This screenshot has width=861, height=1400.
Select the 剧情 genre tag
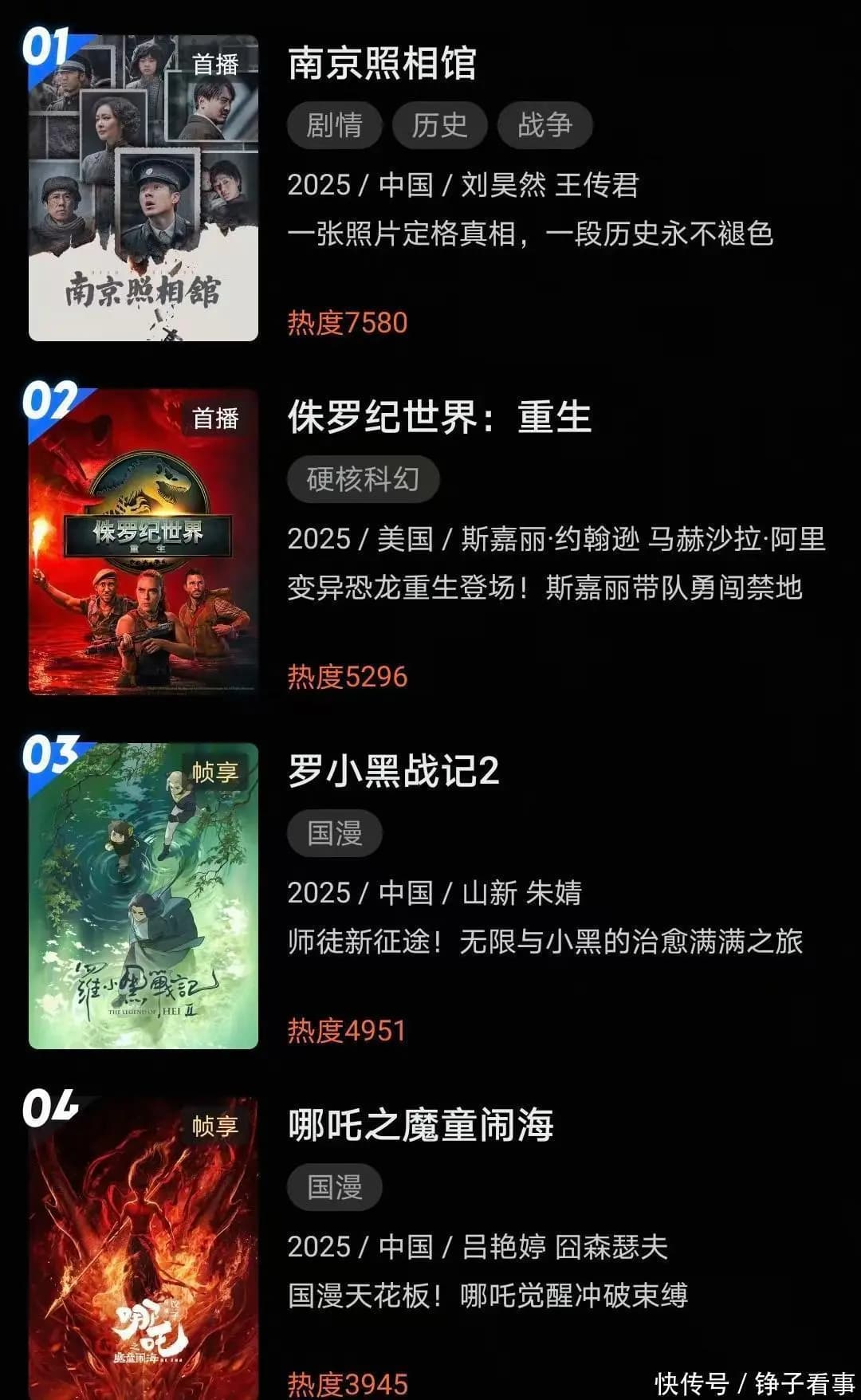[x=335, y=125]
